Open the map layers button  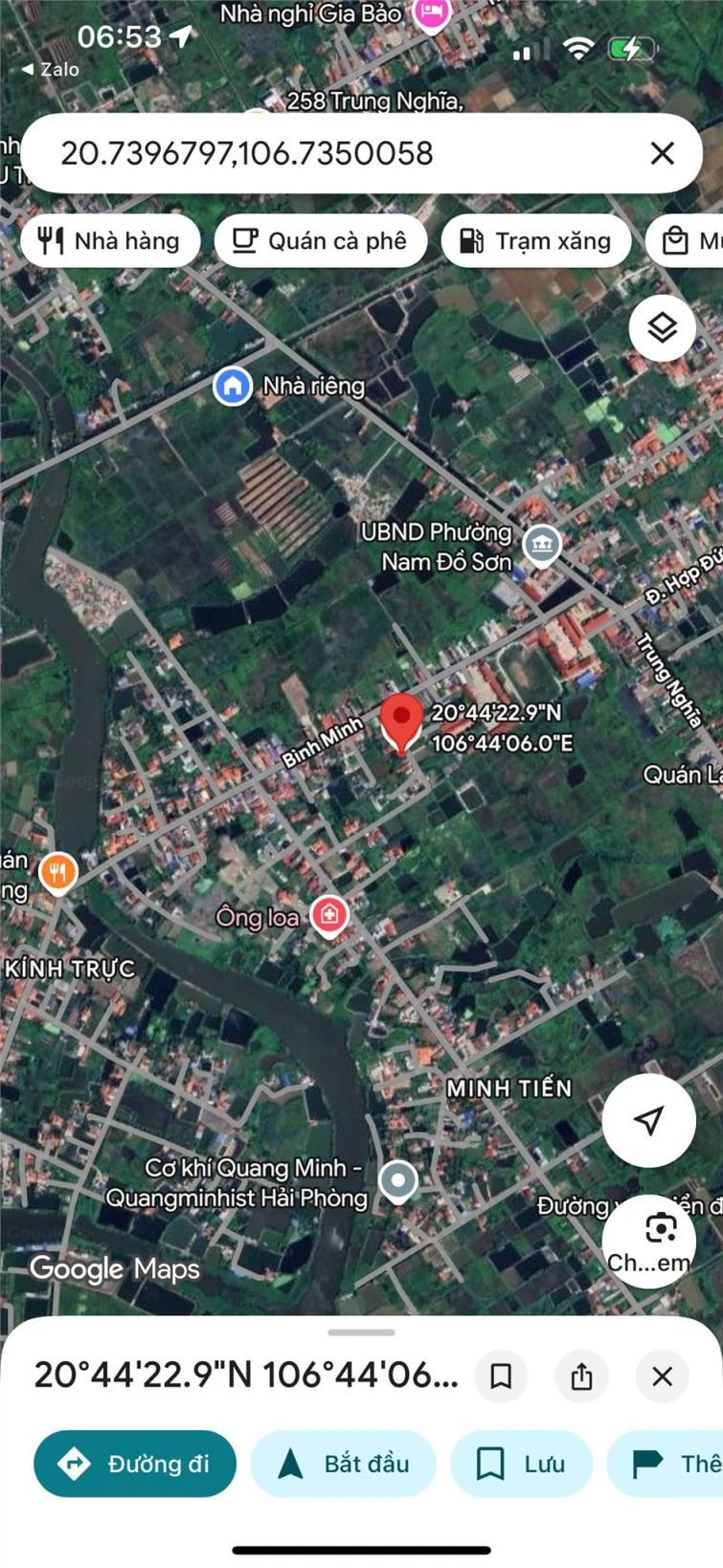click(x=662, y=327)
